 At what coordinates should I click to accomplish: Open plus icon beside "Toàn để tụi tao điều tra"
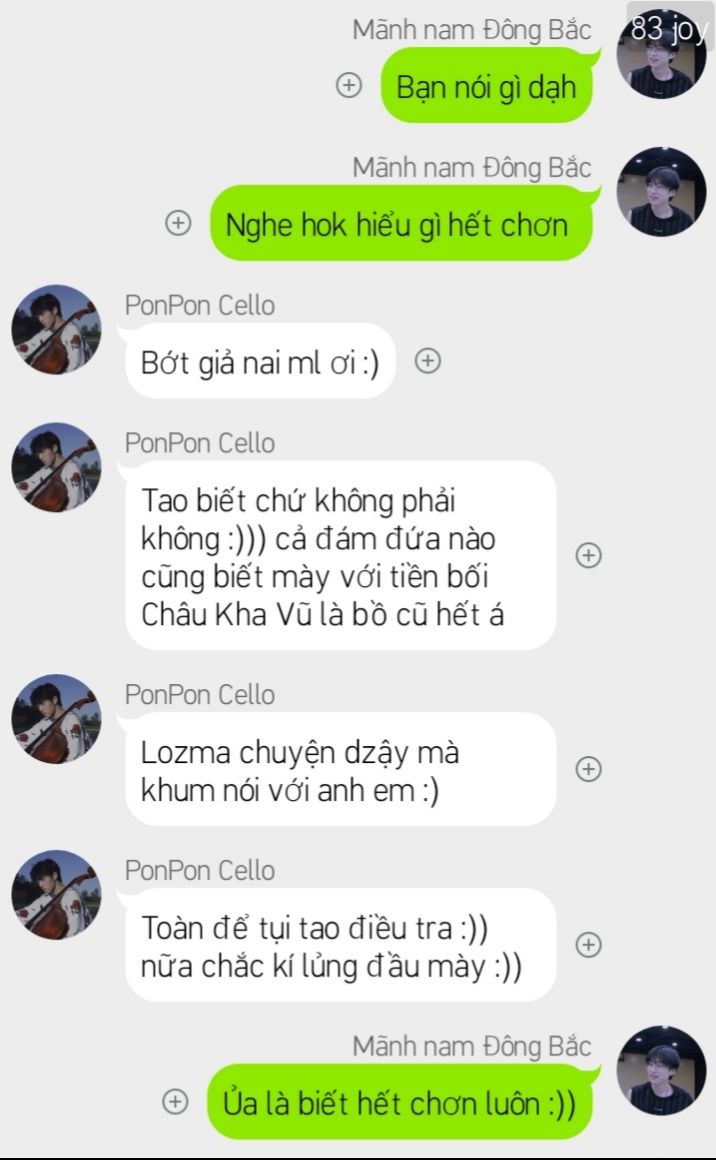click(x=589, y=944)
